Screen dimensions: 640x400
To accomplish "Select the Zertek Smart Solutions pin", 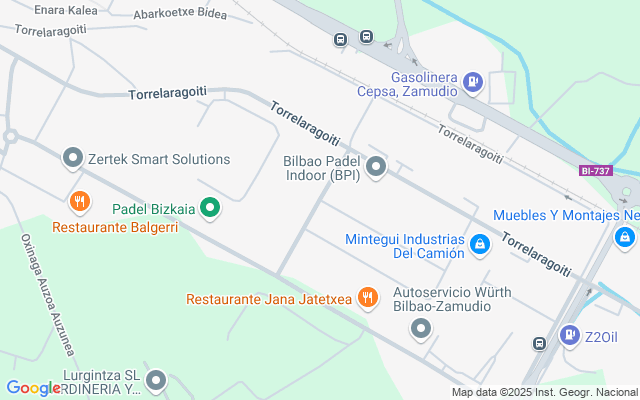I will point(72,158).
